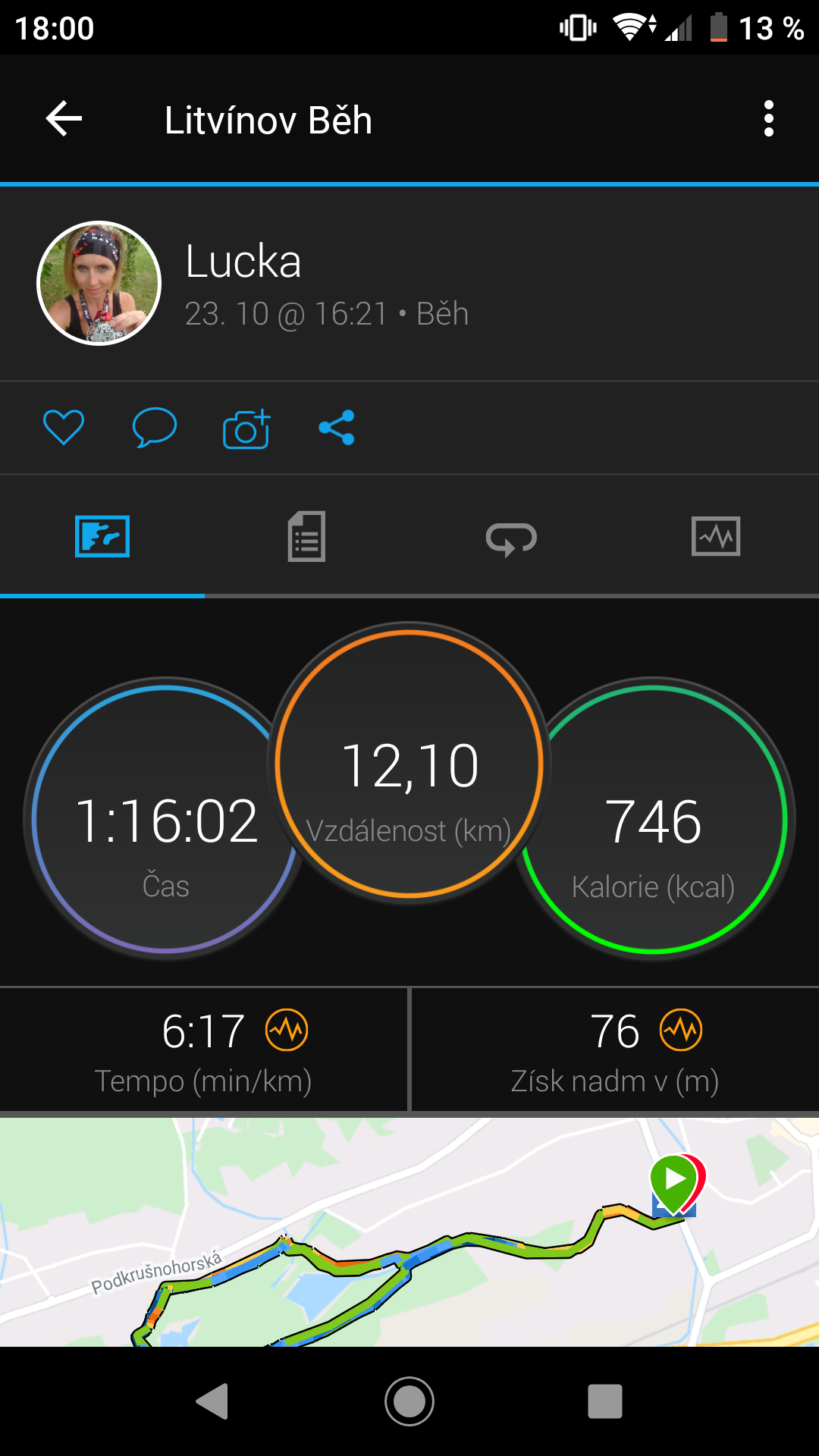Tap the system home button
Image resolution: width=819 pixels, height=1456 pixels.
point(409,1401)
